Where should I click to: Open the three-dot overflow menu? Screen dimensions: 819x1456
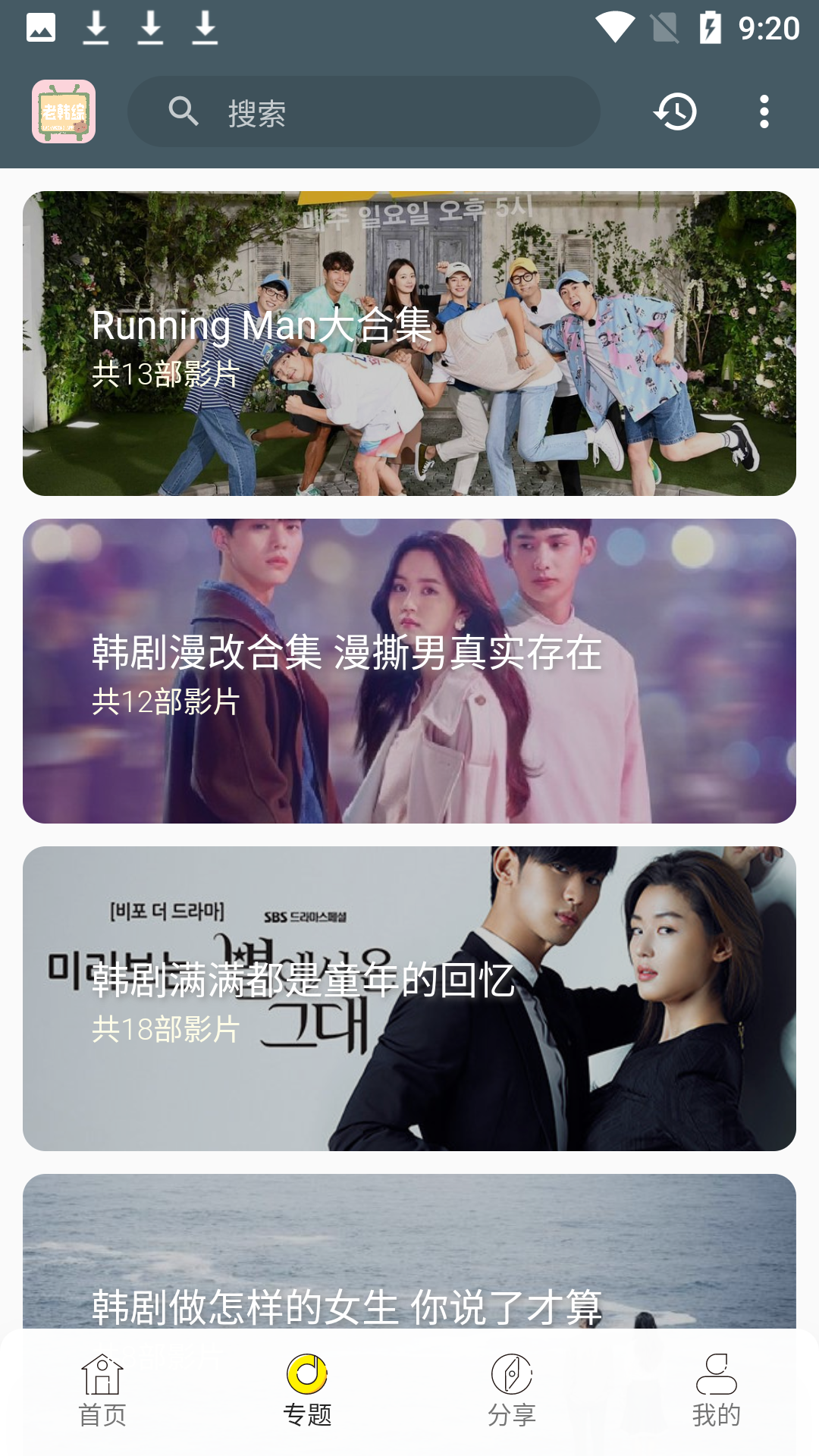click(x=764, y=111)
